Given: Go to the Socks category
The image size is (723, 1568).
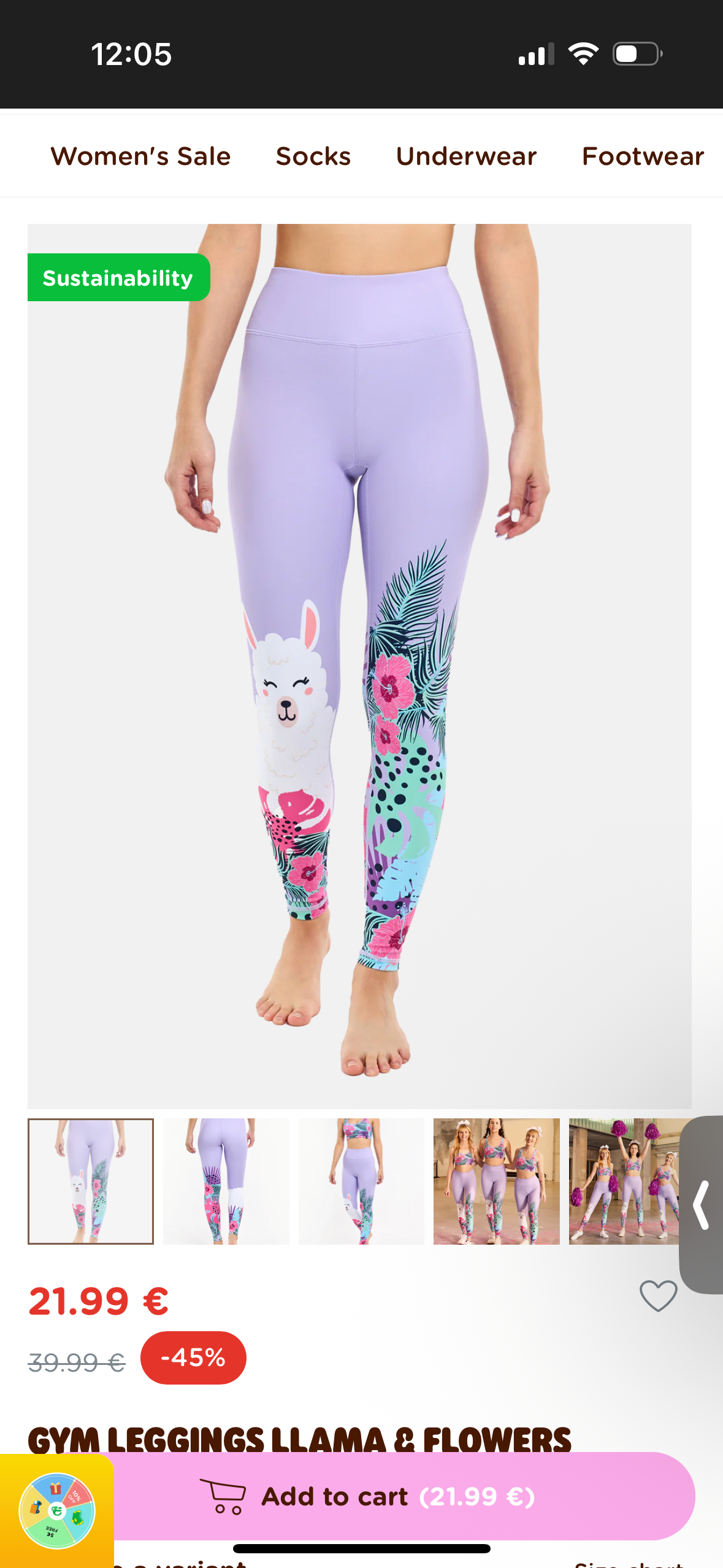Looking at the screenshot, I should 313,156.
